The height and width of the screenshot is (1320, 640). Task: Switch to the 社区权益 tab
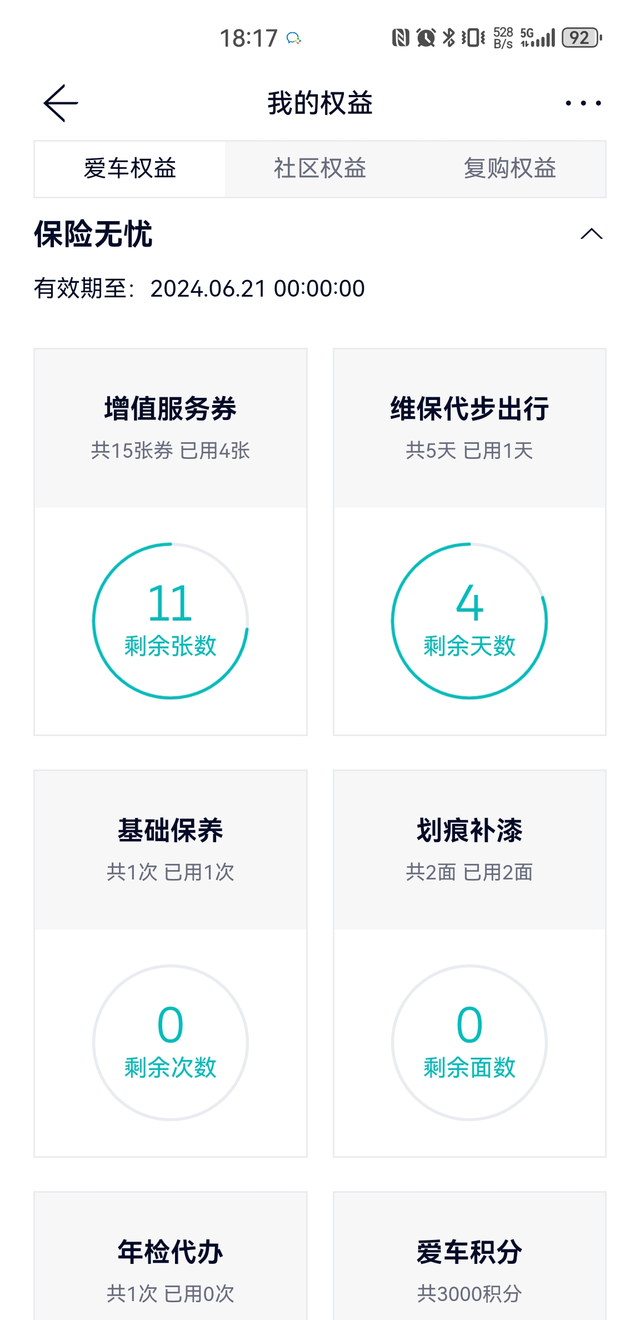320,168
